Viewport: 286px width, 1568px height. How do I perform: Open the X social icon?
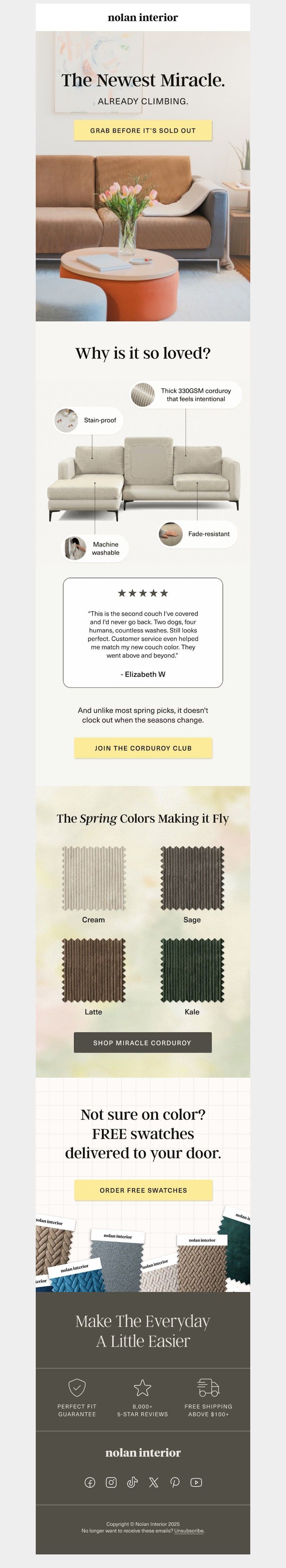pyautogui.click(x=154, y=1482)
